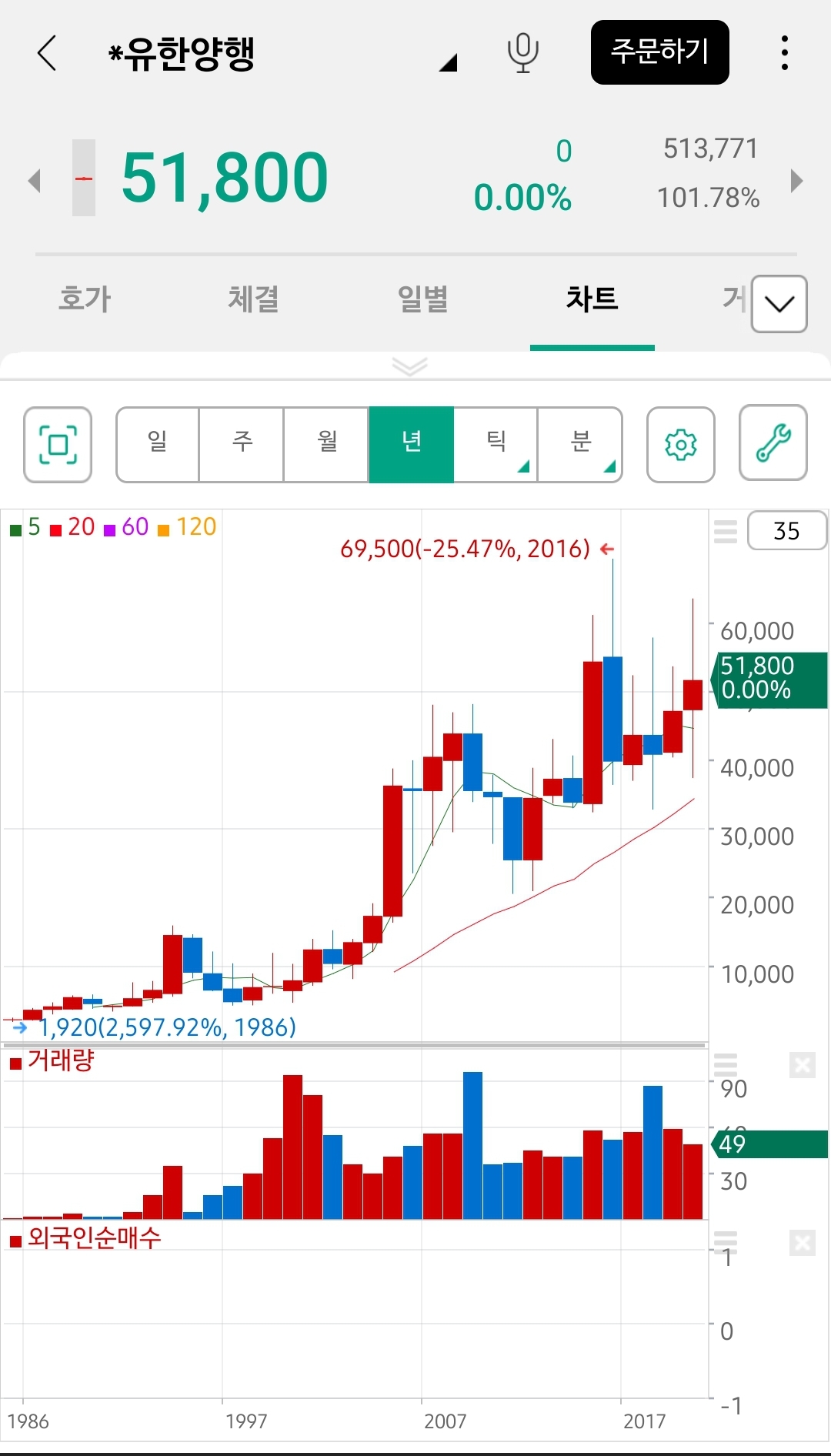Start voice search with the microphone
Image resolution: width=831 pixels, height=1456 pixels.
(522, 53)
